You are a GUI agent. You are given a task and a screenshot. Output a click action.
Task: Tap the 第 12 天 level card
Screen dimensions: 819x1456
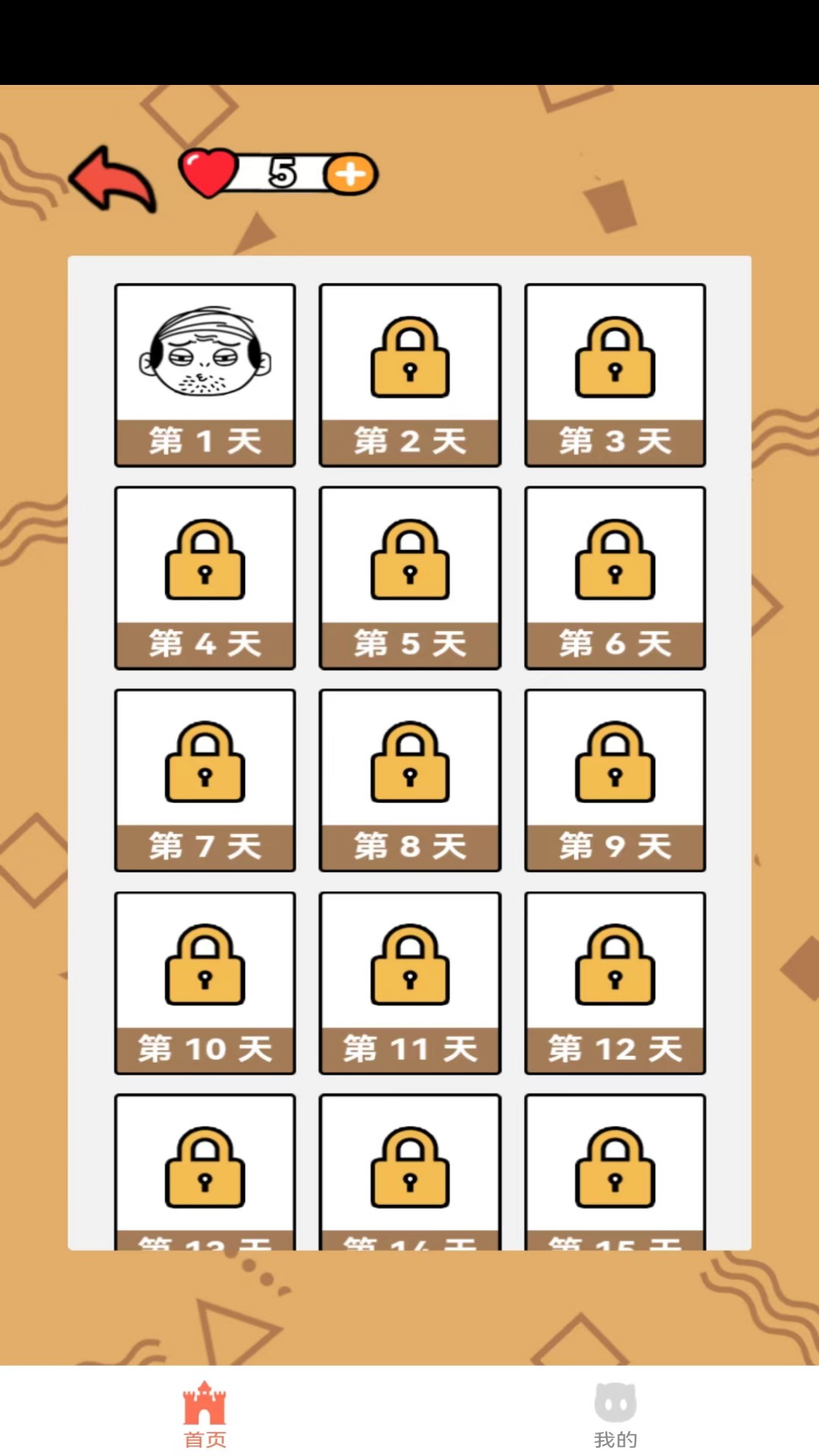click(x=614, y=983)
